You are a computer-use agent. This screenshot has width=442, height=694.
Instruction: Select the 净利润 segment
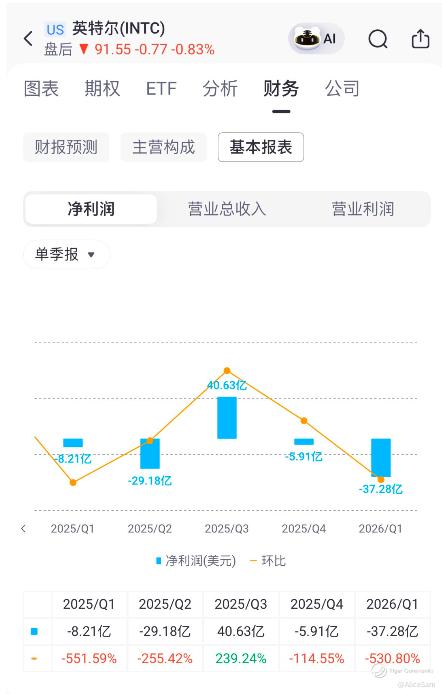pos(91,209)
